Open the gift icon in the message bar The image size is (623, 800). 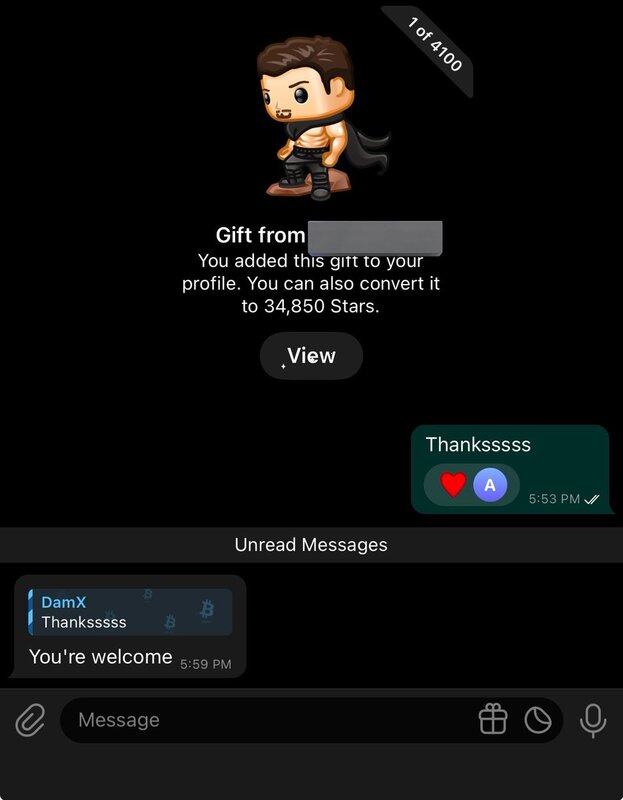tap(493, 720)
